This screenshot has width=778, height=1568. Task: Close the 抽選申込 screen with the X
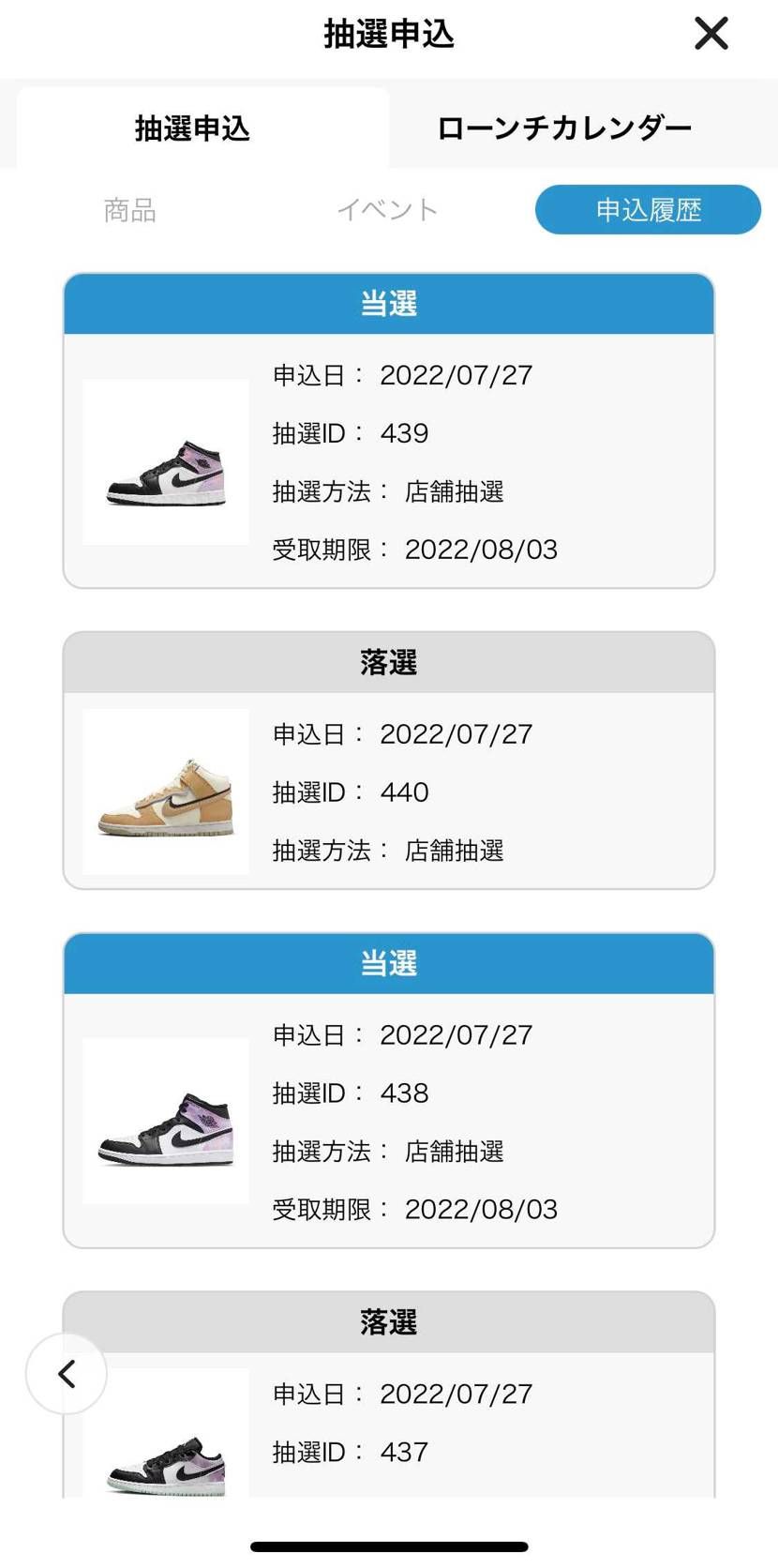pos(711,34)
